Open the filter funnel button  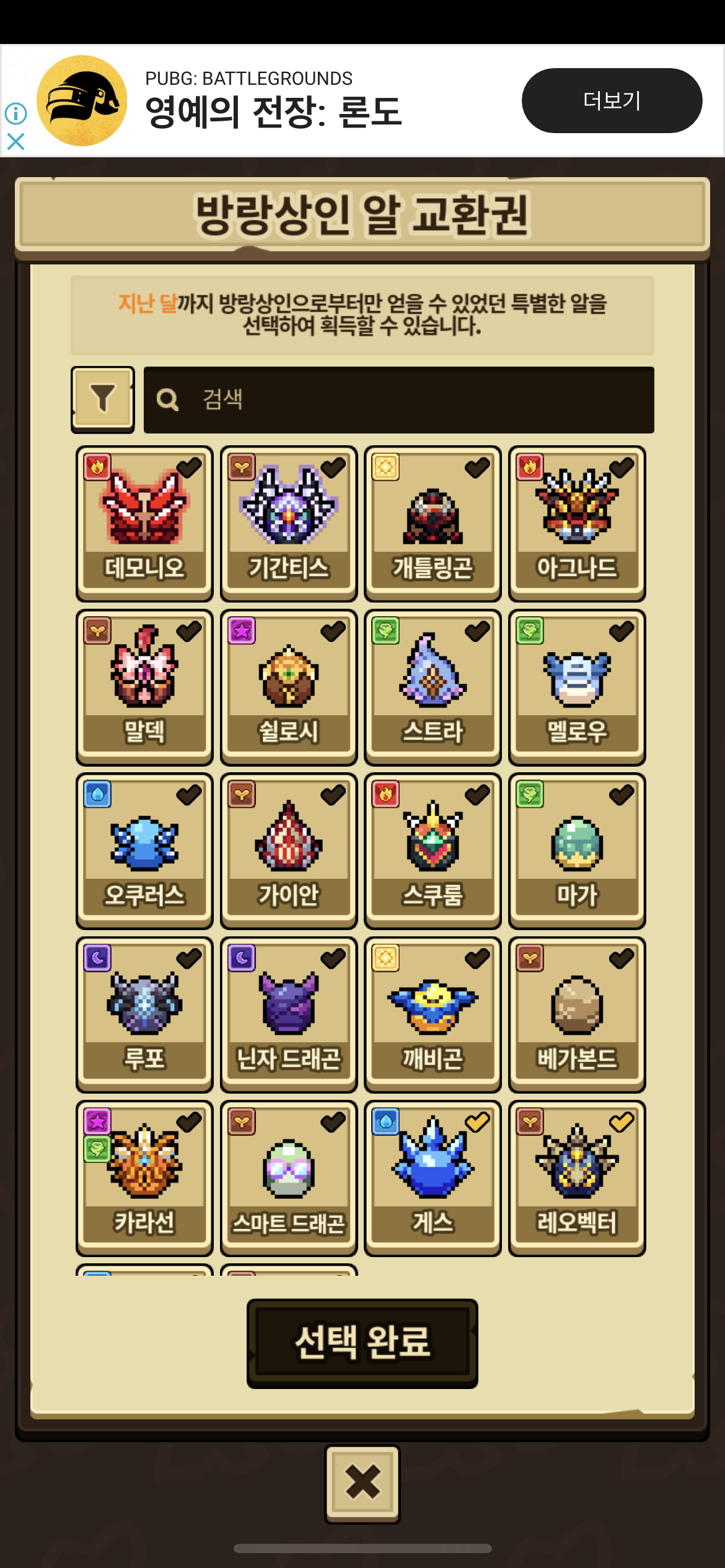click(x=103, y=399)
